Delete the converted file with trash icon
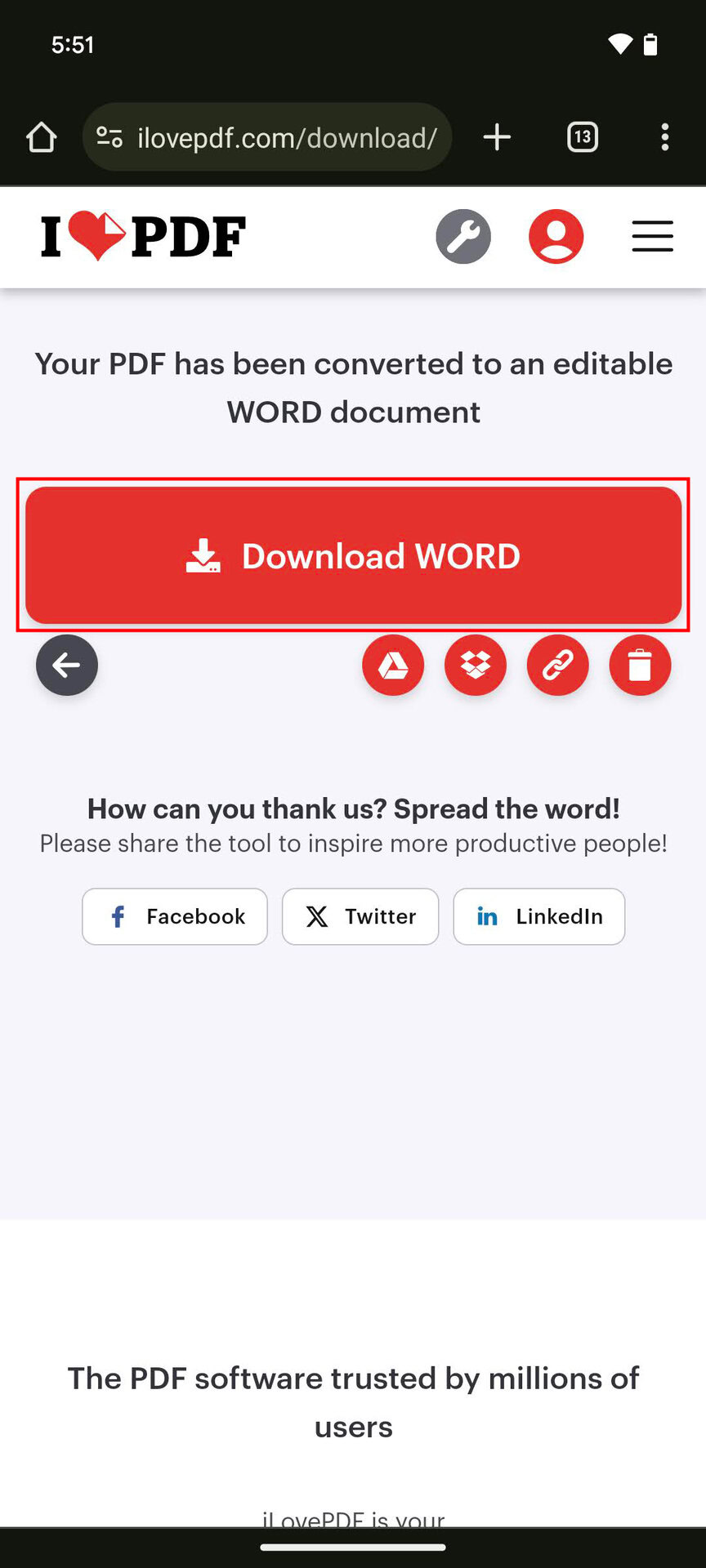This screenshot has height=1568, width=706. pos(640,666)
